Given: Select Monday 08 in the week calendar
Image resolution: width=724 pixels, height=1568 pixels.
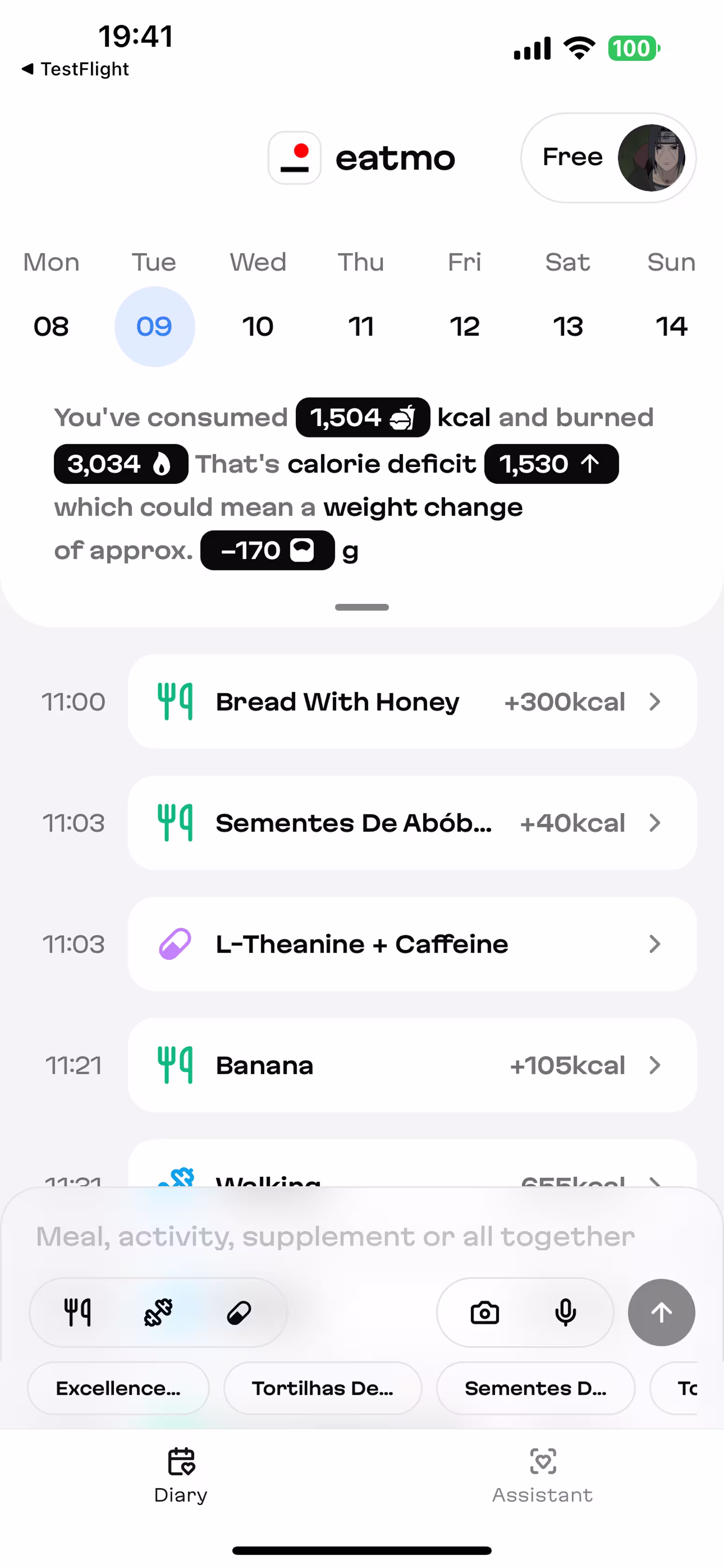Looking at the screenshot, I should 51,326.
